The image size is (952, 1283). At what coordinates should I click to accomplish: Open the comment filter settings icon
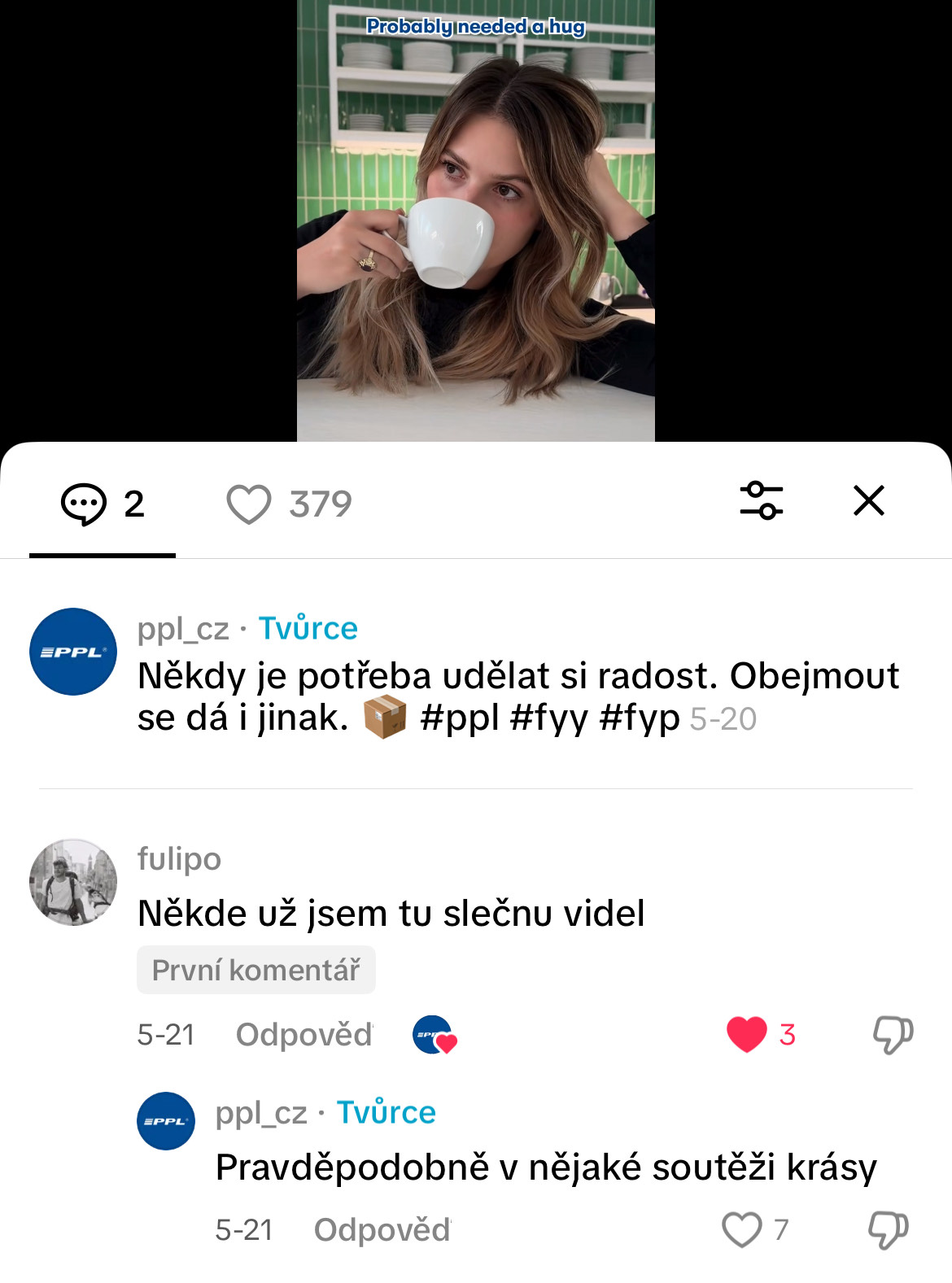tap(761, 501)
